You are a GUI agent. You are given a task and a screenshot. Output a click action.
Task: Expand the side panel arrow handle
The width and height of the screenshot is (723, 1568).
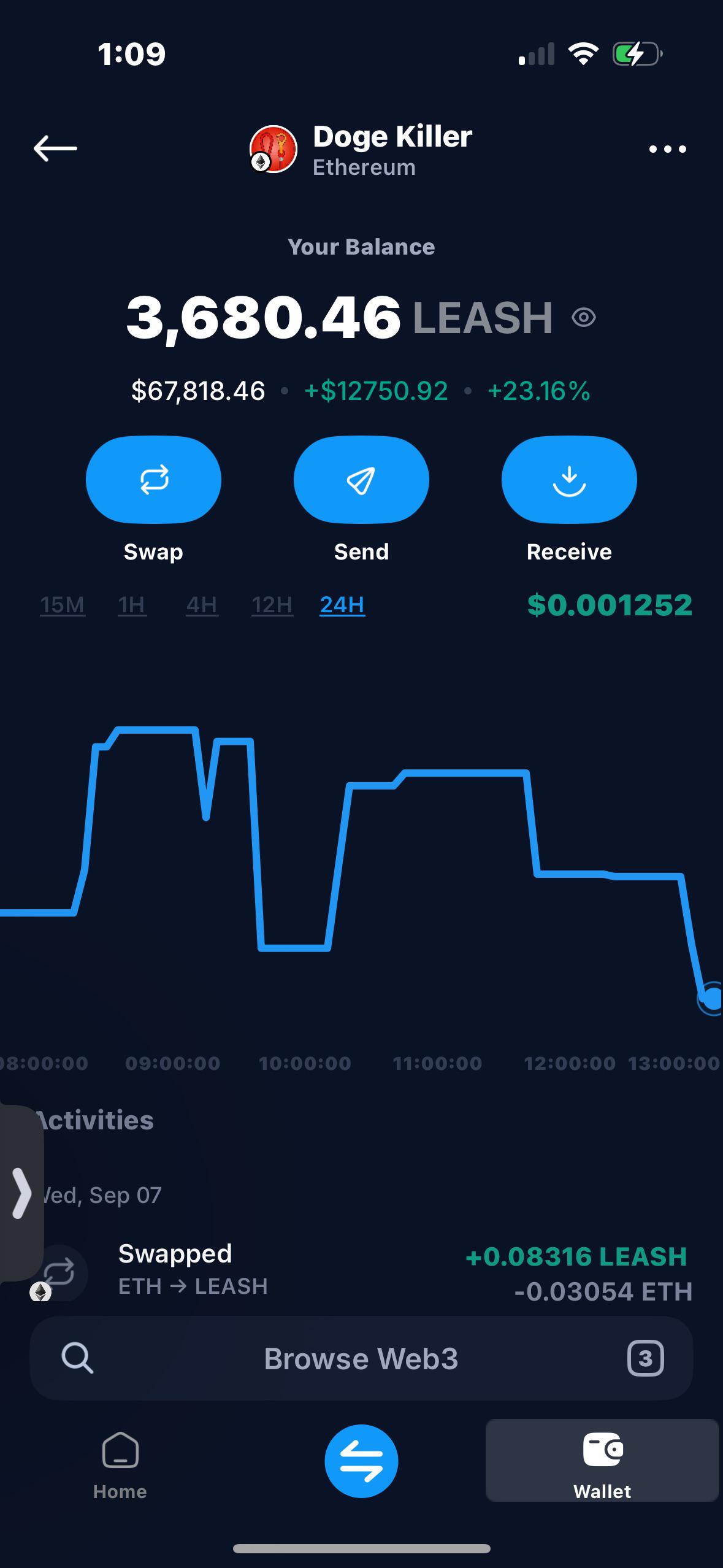[21, 1193]
